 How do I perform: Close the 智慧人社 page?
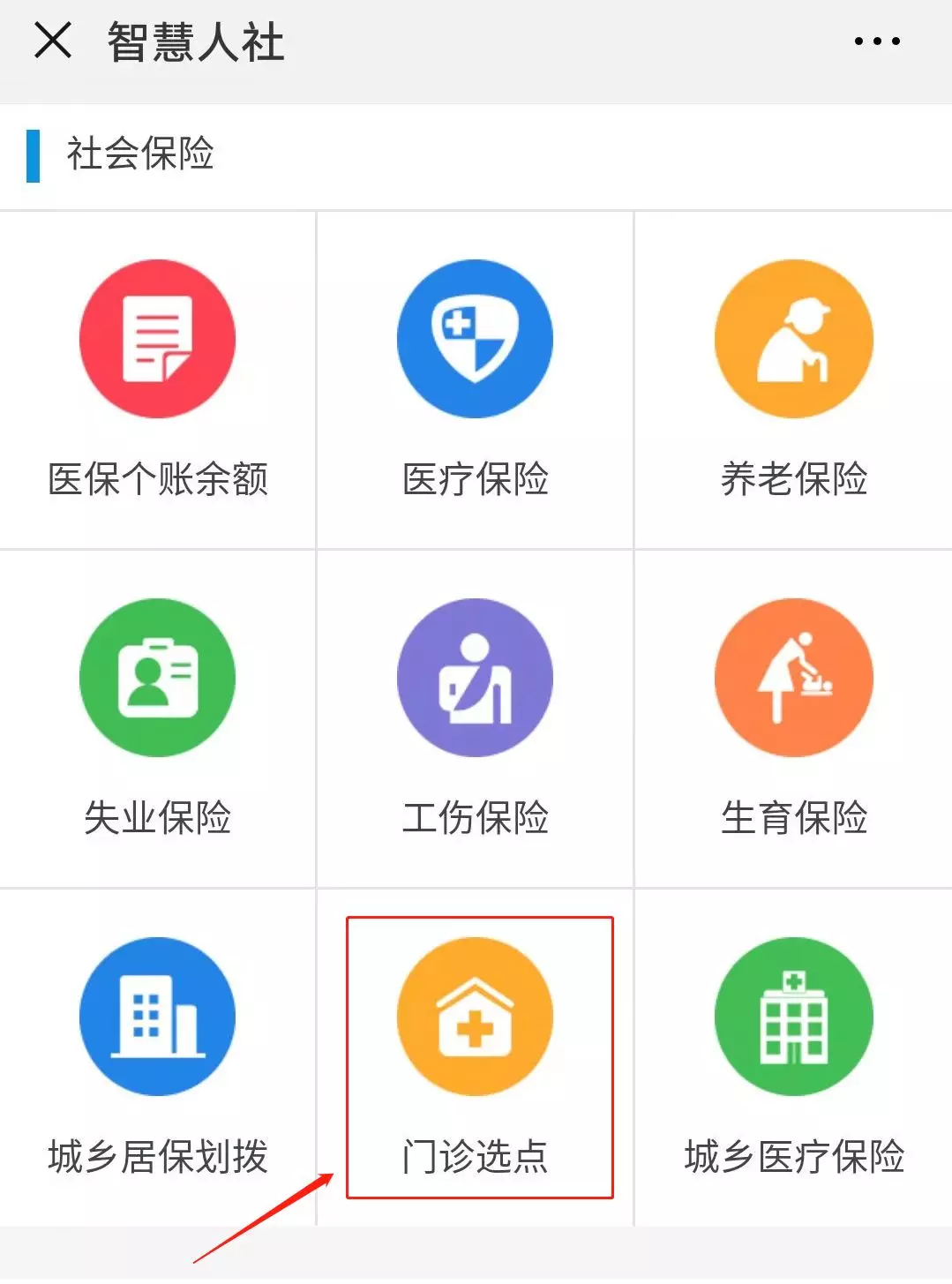[53, 41]
